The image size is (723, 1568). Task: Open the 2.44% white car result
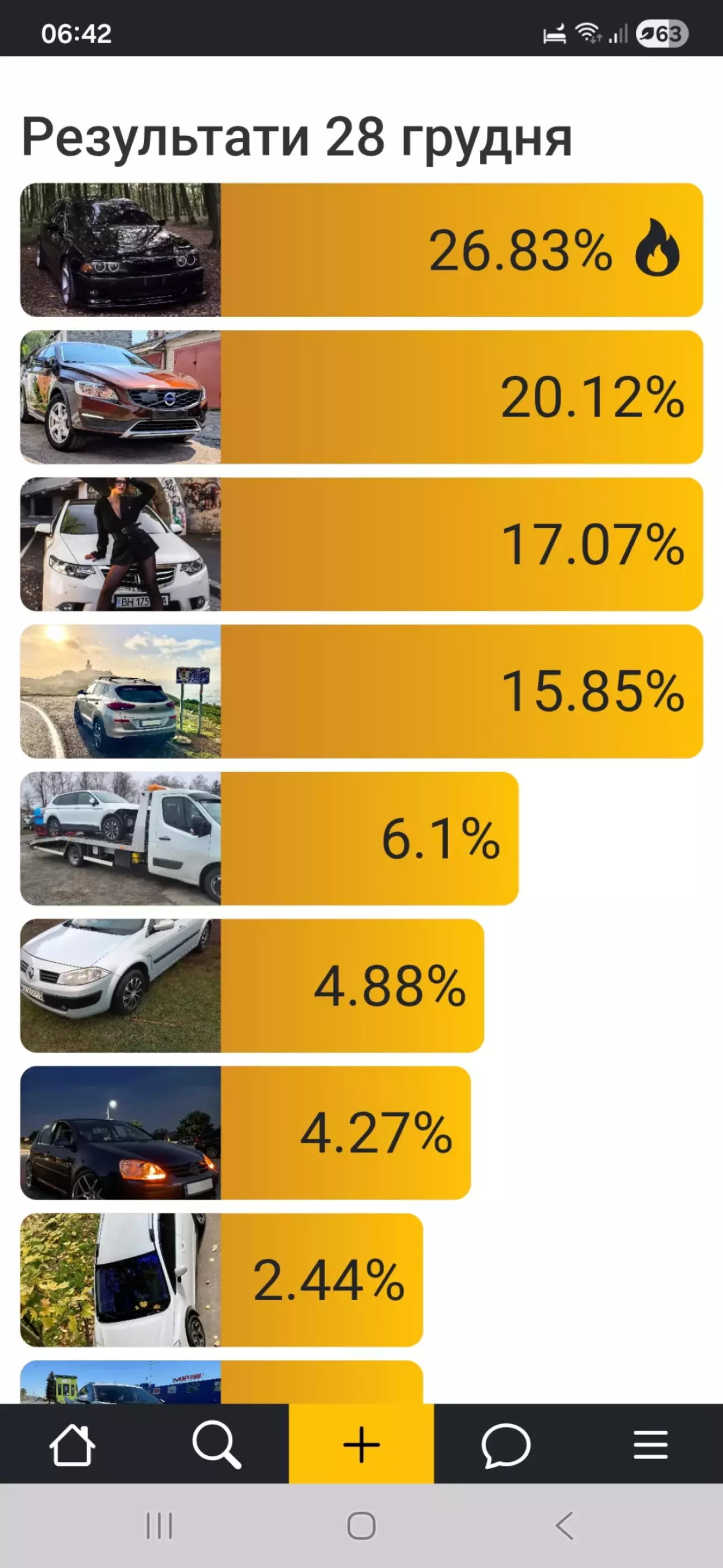click(221, 1280)
